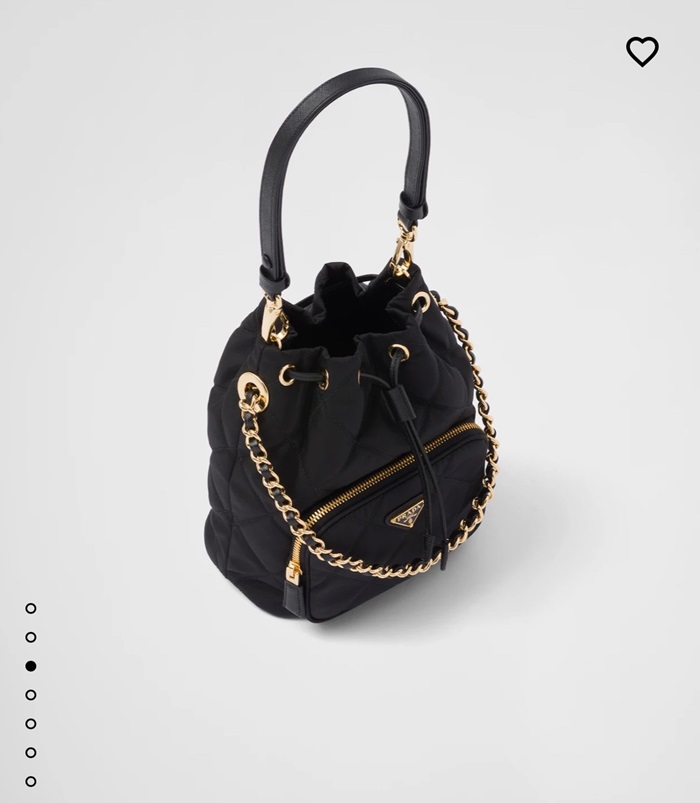Viewport: 700px width, 803px height.
Task: Go to the last image indicator dot
Action: coord(31,781)
